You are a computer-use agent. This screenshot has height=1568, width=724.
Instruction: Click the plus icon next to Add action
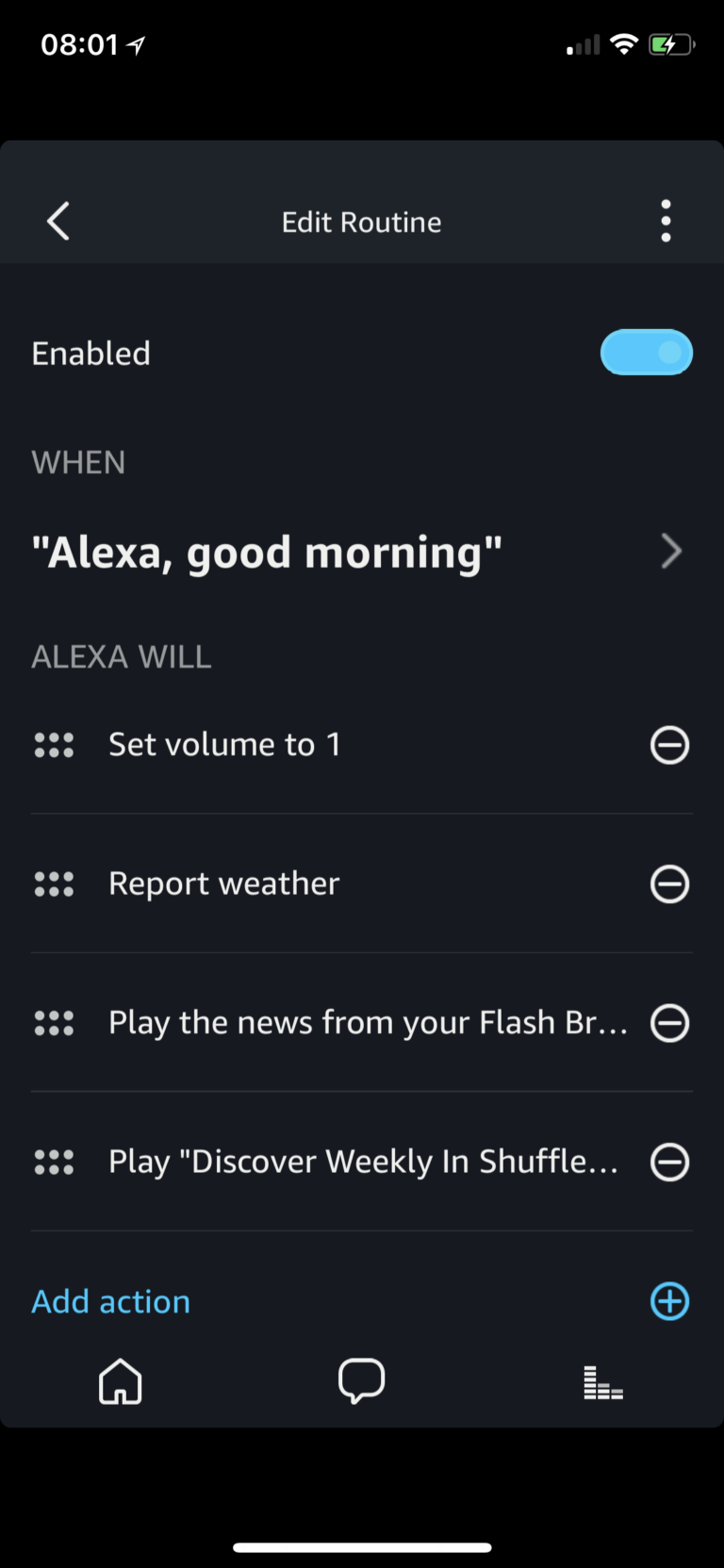coord(669,1301)
